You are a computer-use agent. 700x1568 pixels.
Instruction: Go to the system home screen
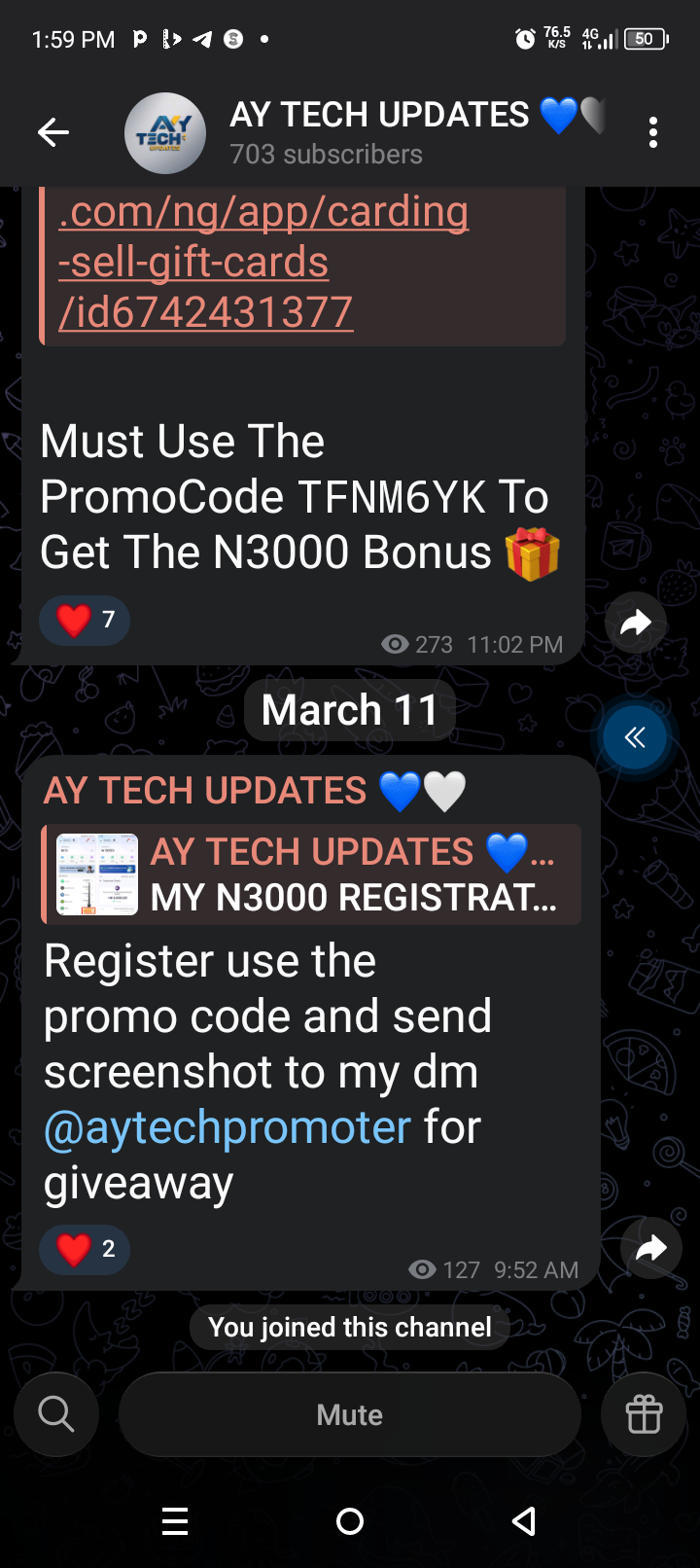point(350,1520)
